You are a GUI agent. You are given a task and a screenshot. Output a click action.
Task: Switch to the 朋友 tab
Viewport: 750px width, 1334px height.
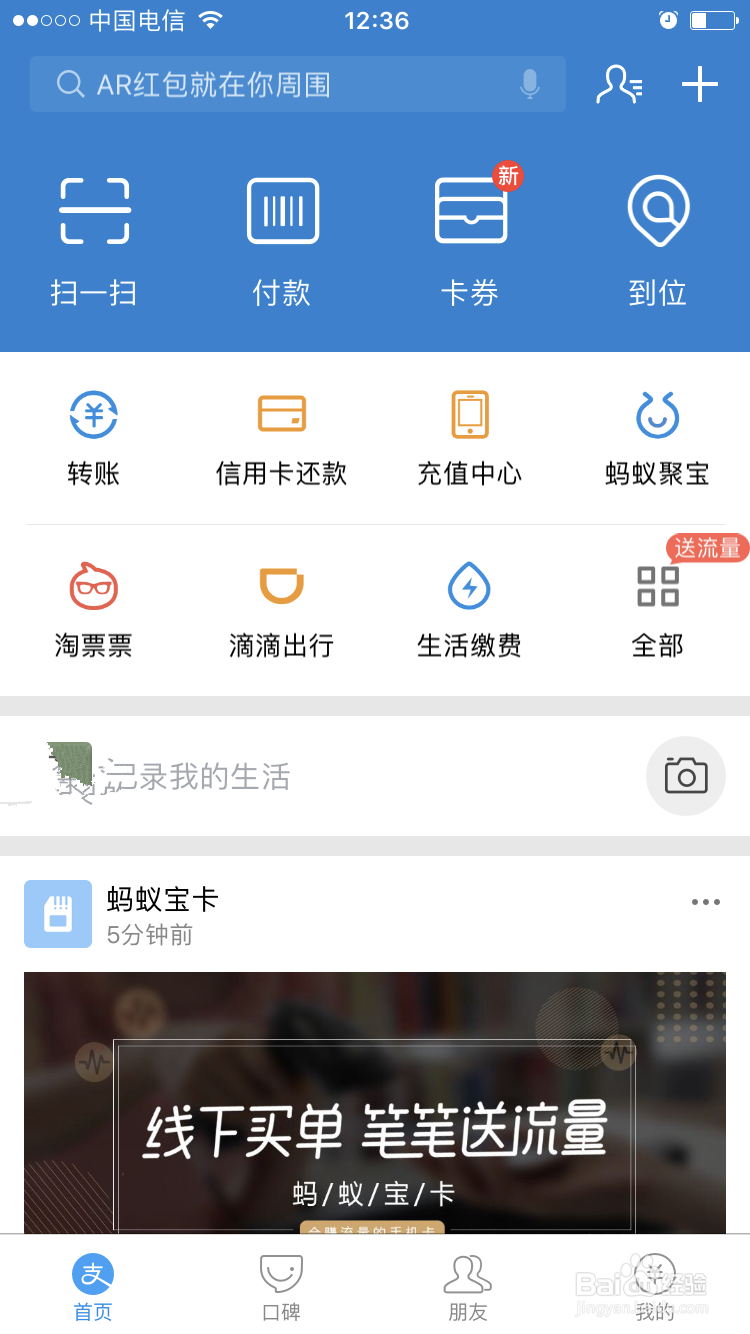[468, 1288]
